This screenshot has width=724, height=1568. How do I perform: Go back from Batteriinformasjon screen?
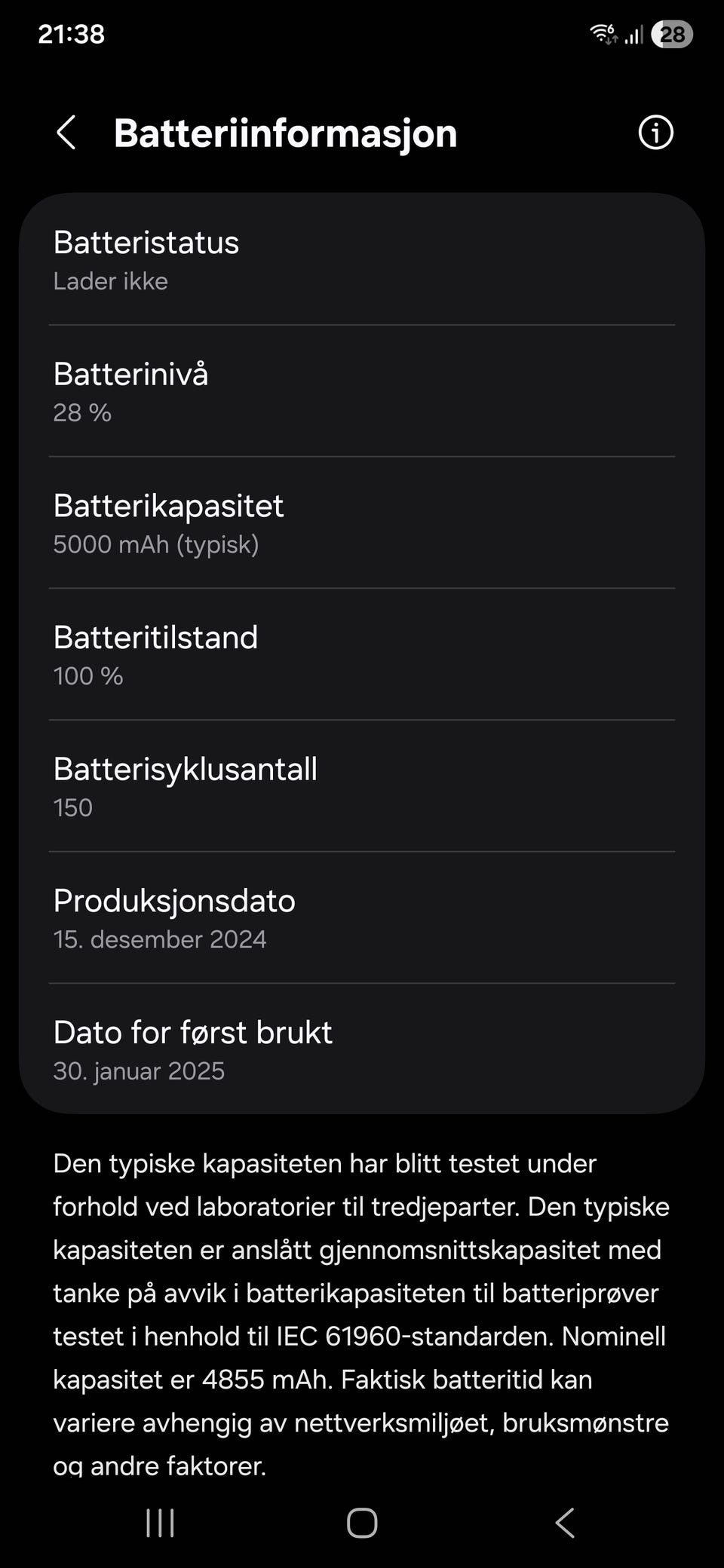click(66, 133)
